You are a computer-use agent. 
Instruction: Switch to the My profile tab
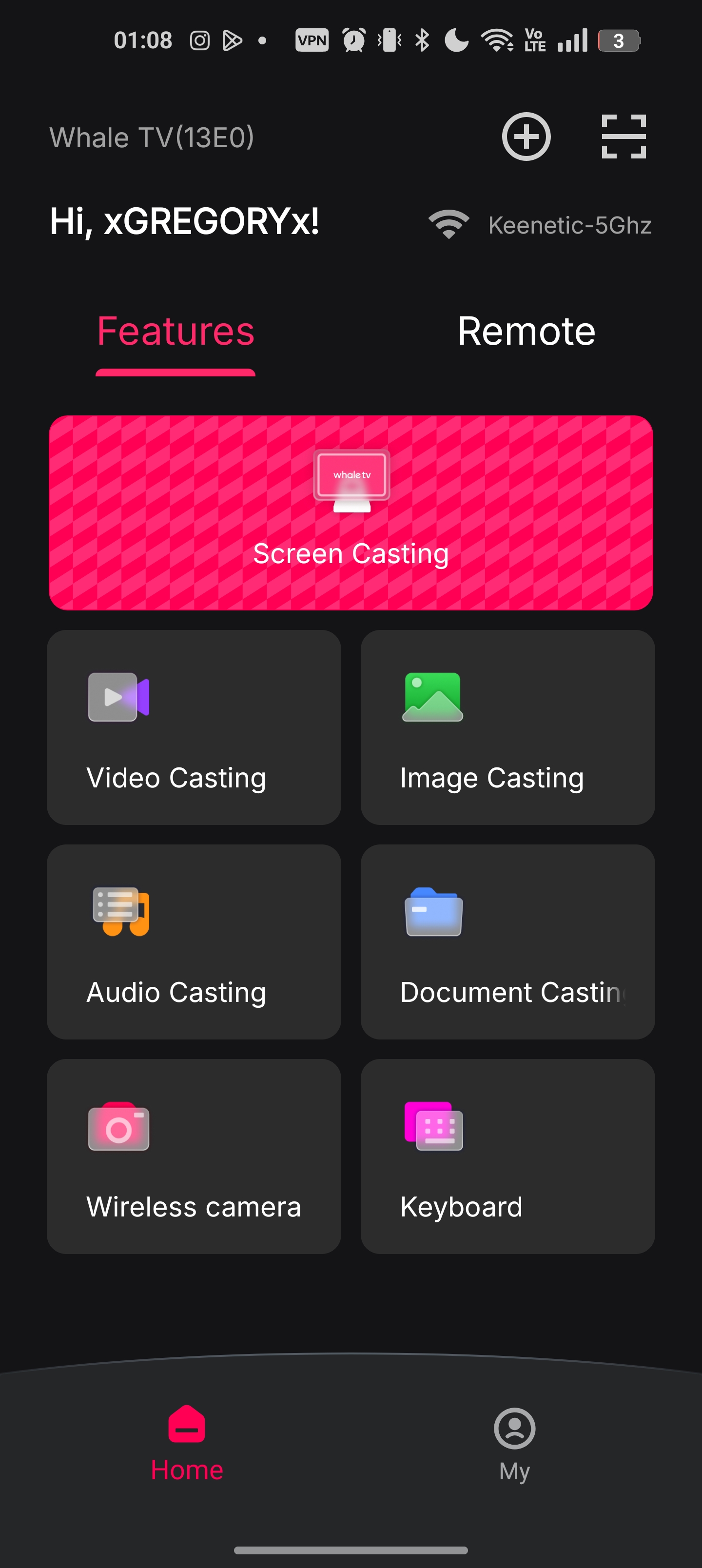[514, 1444]
